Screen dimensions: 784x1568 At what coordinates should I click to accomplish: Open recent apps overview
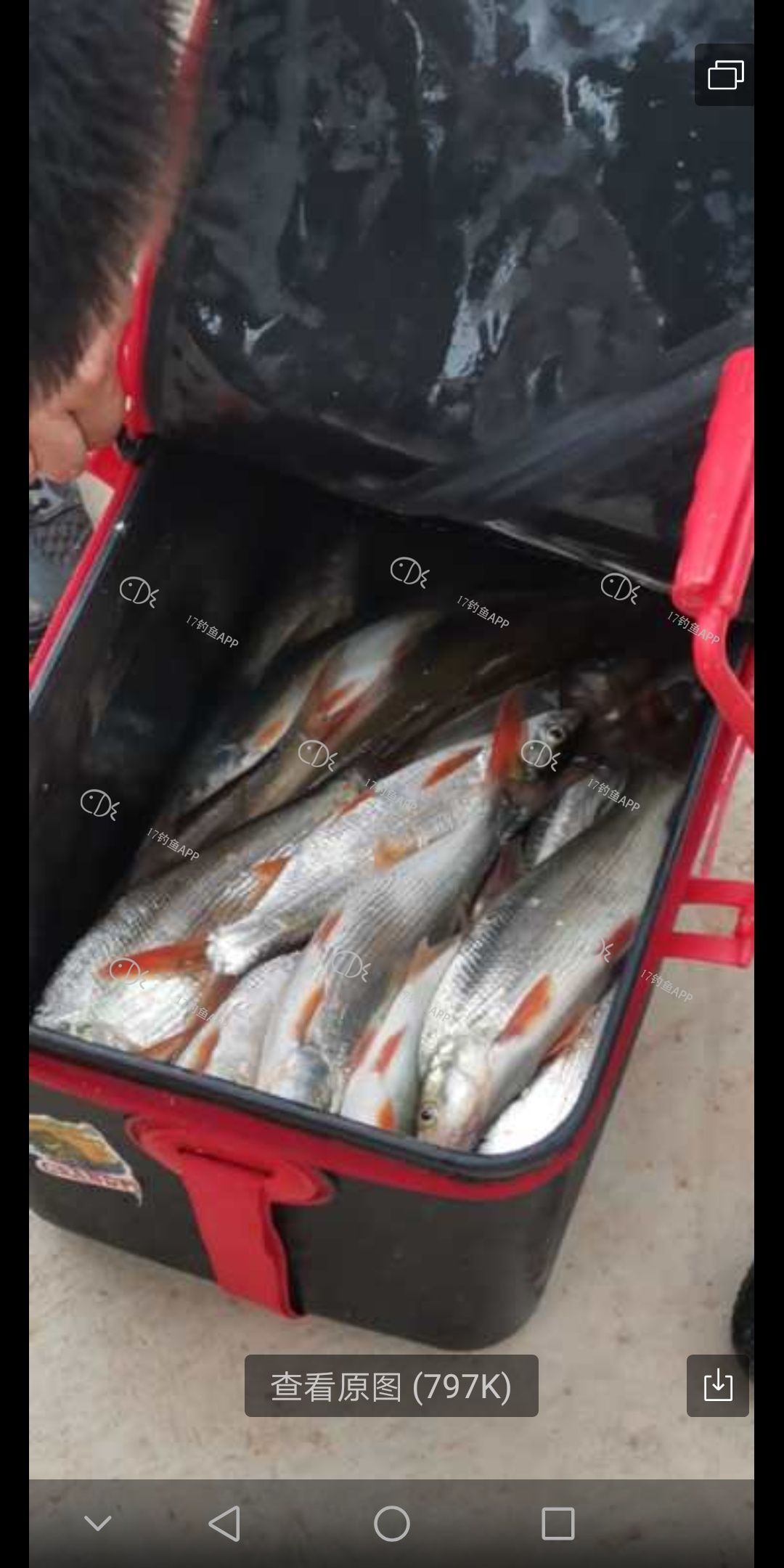click(558, 1523)
